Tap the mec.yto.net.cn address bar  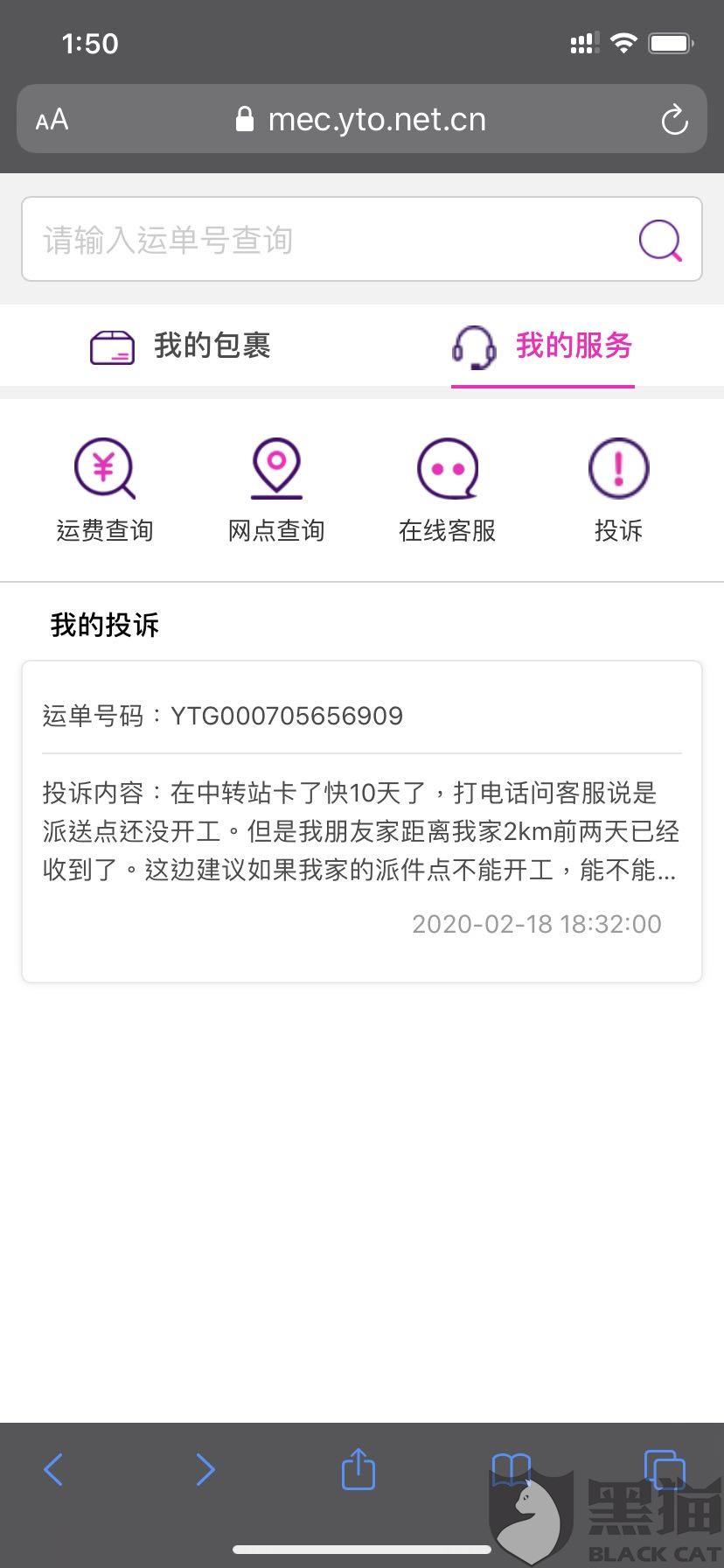(x=362, y=119)
